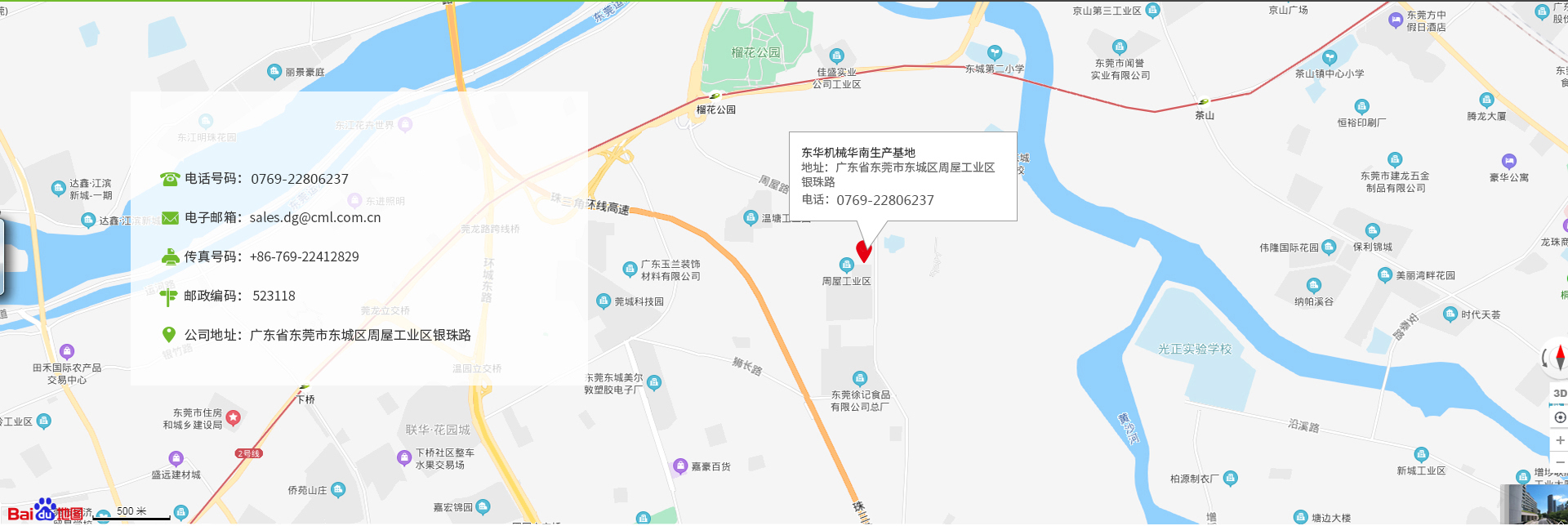Select the 豪华公寓 marker
Image resolution: width=1568 pixels, height=526 pixels.
point(1508,162)
